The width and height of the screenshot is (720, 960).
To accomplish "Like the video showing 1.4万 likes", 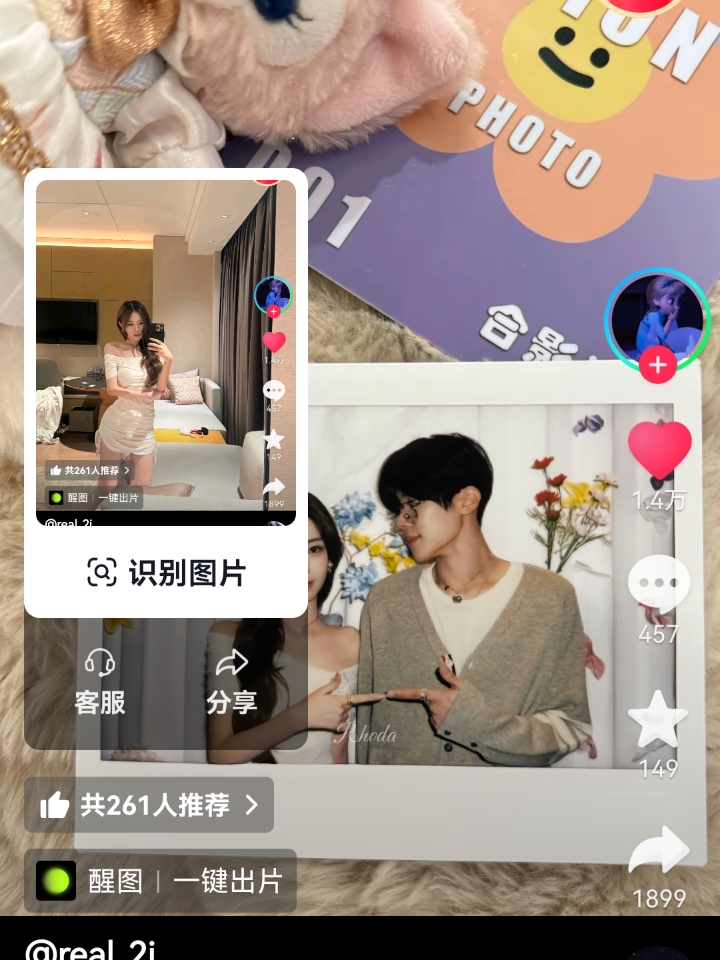I will point(659,451).
